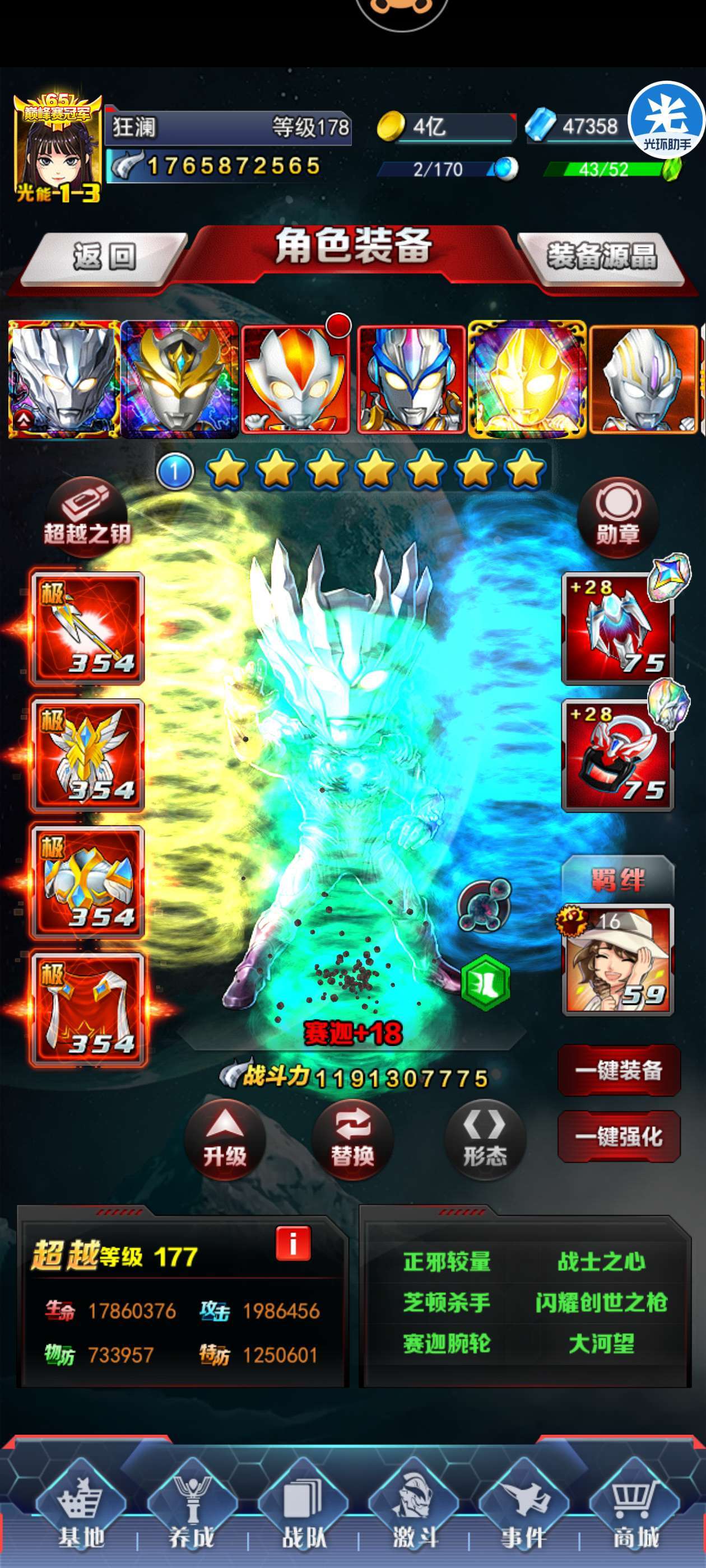
Task: Tap 一键强化 to auto-enhance
Action: coord(619,1136)
